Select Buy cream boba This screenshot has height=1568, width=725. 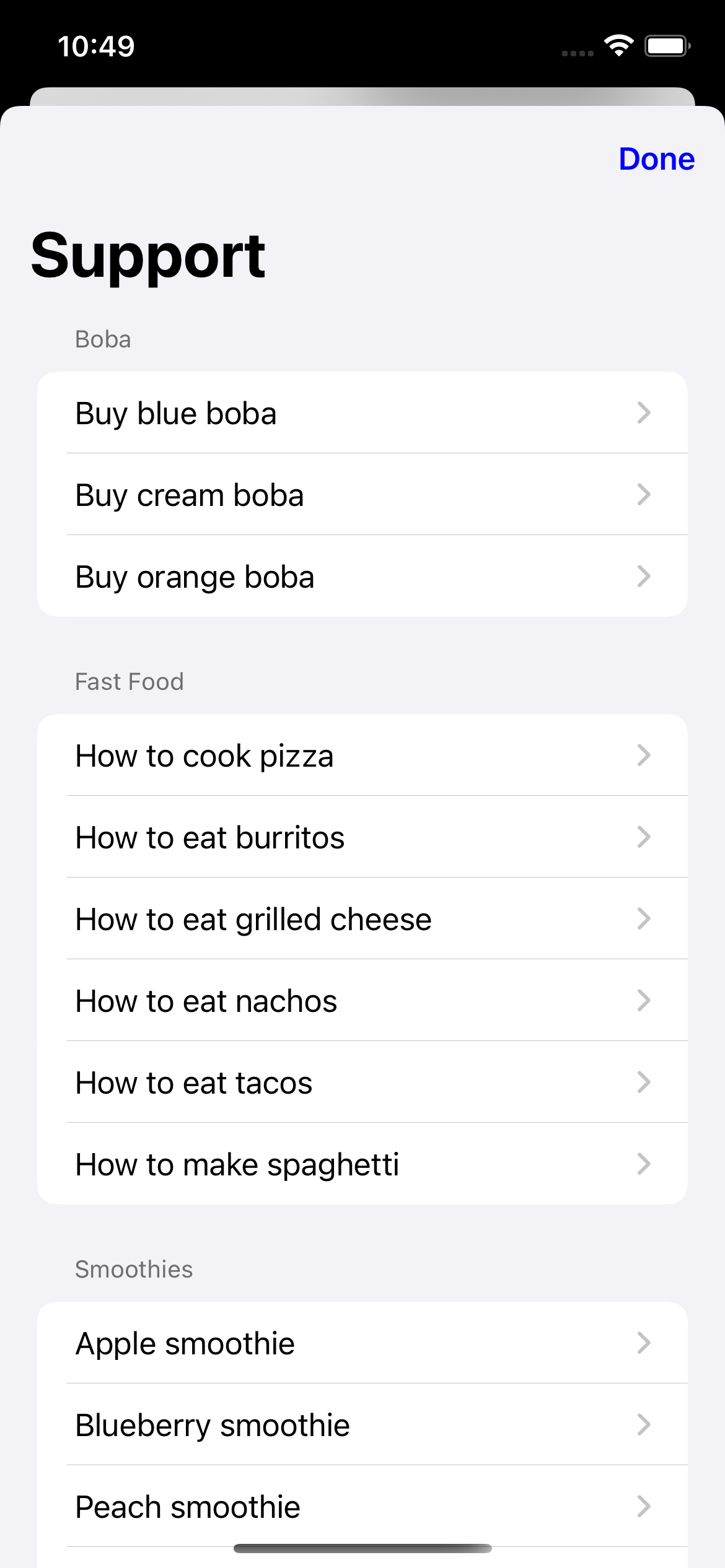(x=362, y=495)
